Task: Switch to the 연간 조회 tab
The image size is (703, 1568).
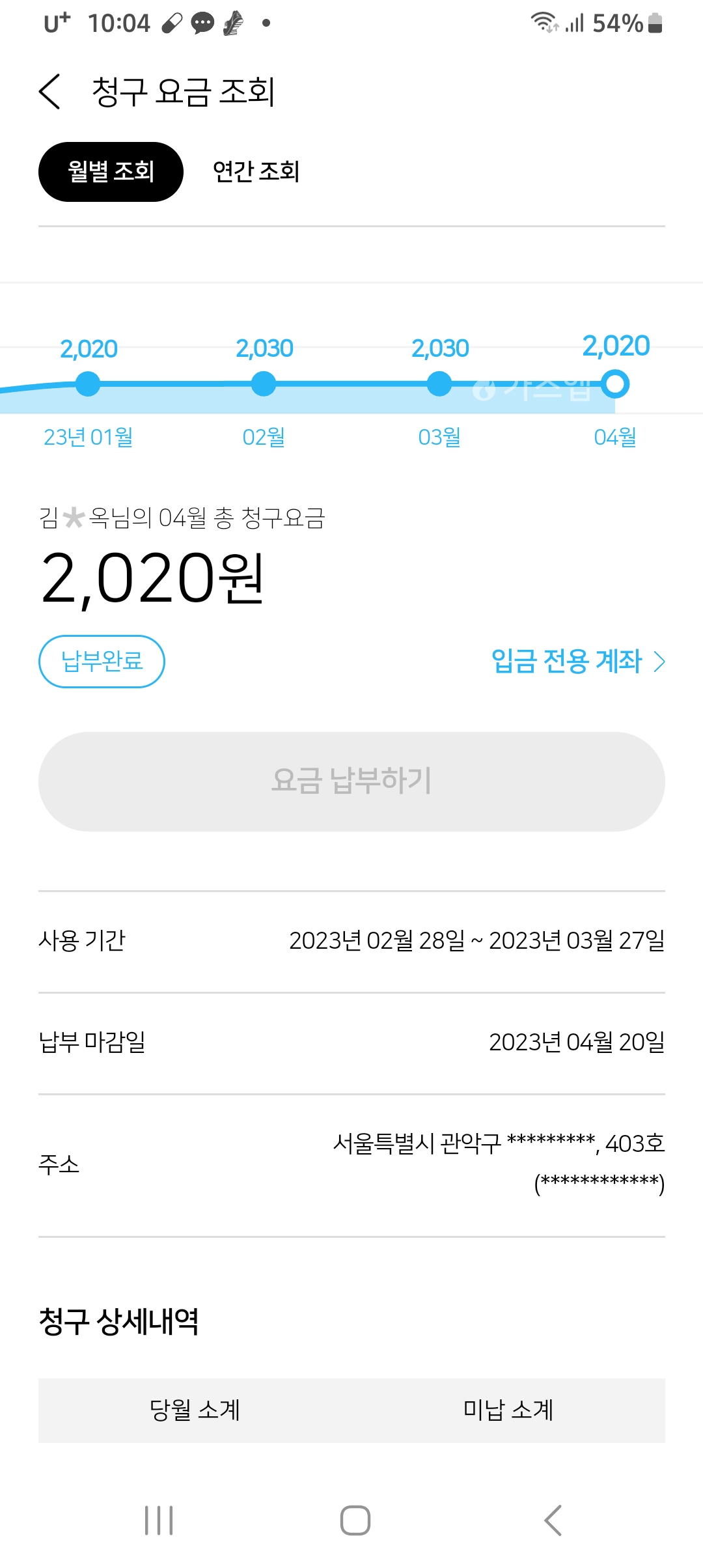Action: (x=256, y=172)
